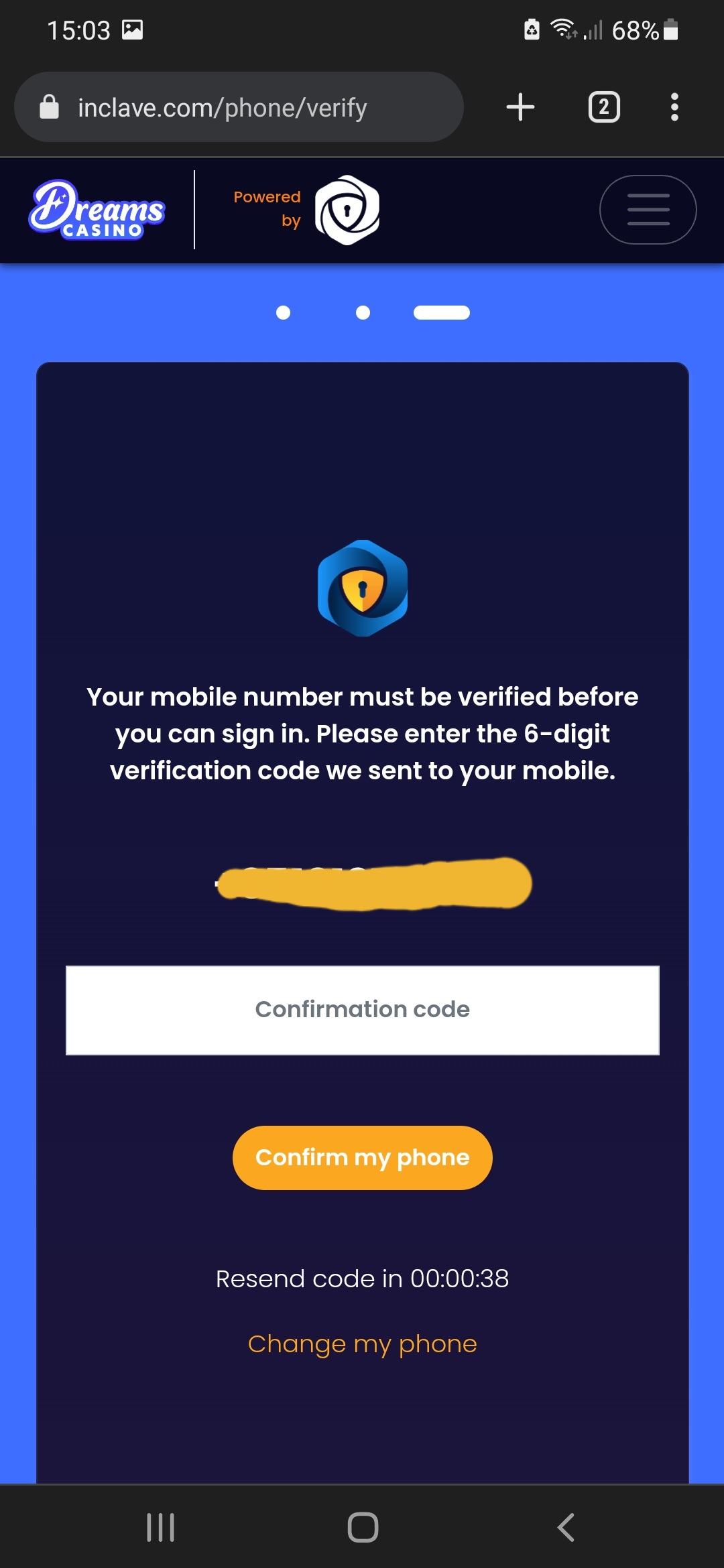Go back using the system back button
Screen dimensions: 724x1568
[x=565, y=1527]
